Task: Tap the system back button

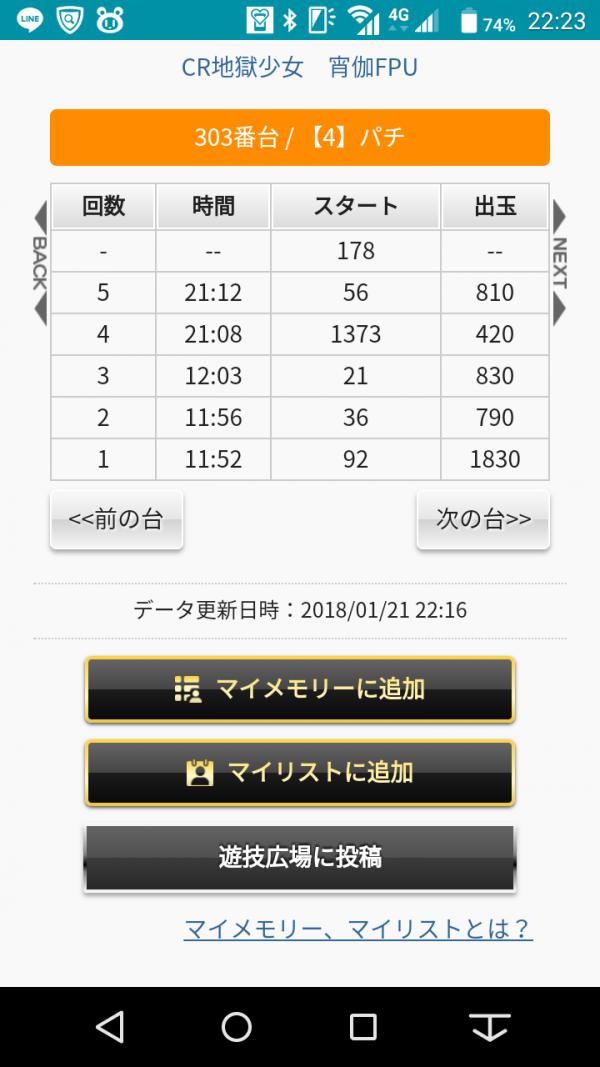Action: click(x=110, y=1027)
